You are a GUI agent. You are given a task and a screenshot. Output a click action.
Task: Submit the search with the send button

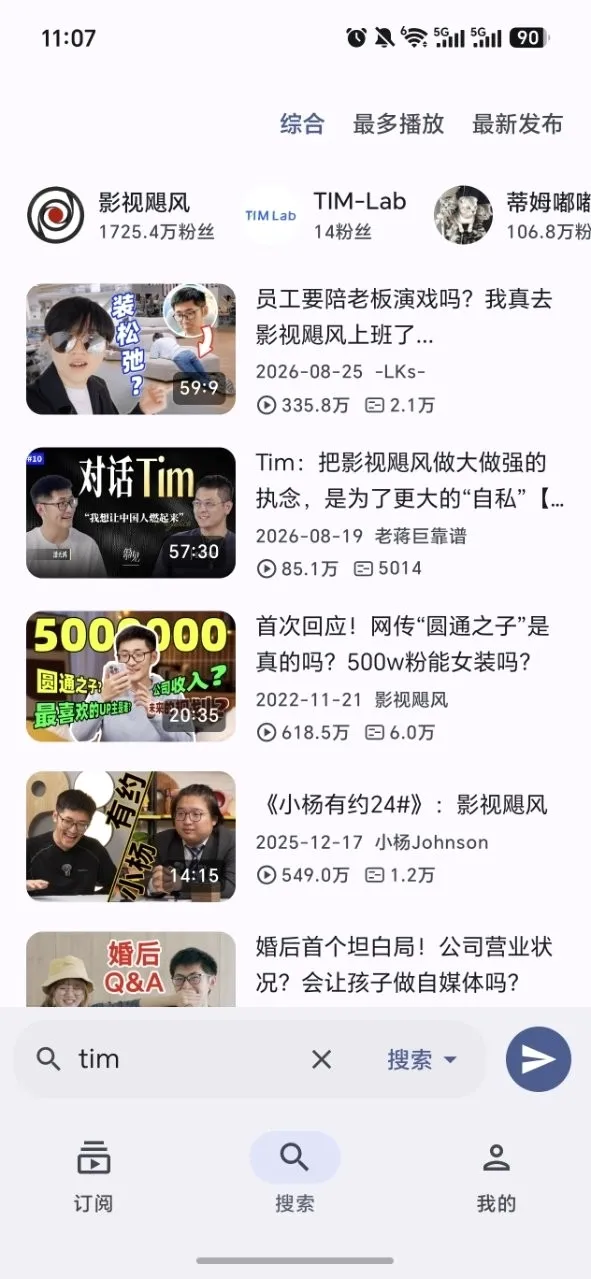coord(538,1059)
